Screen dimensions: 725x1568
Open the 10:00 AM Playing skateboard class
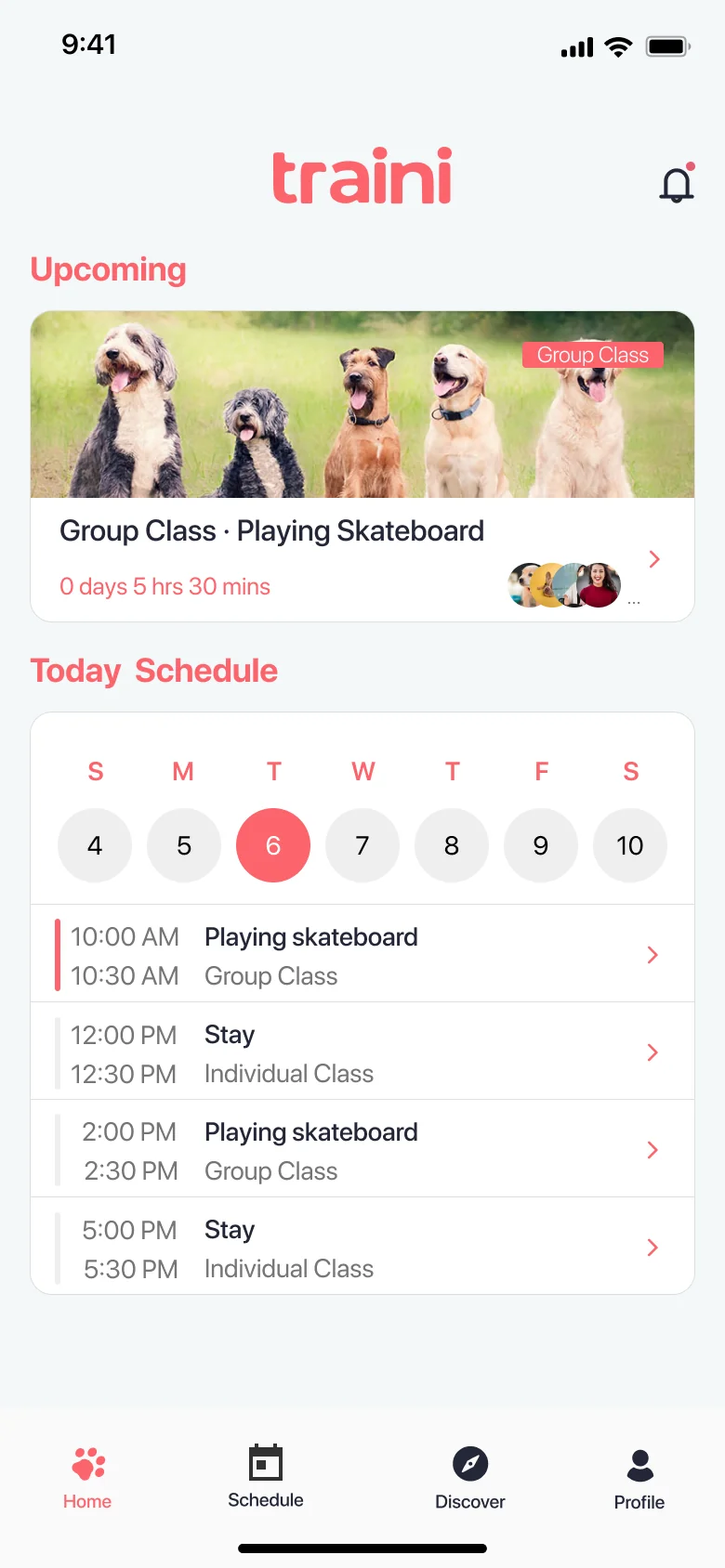(x=362, y=955)
